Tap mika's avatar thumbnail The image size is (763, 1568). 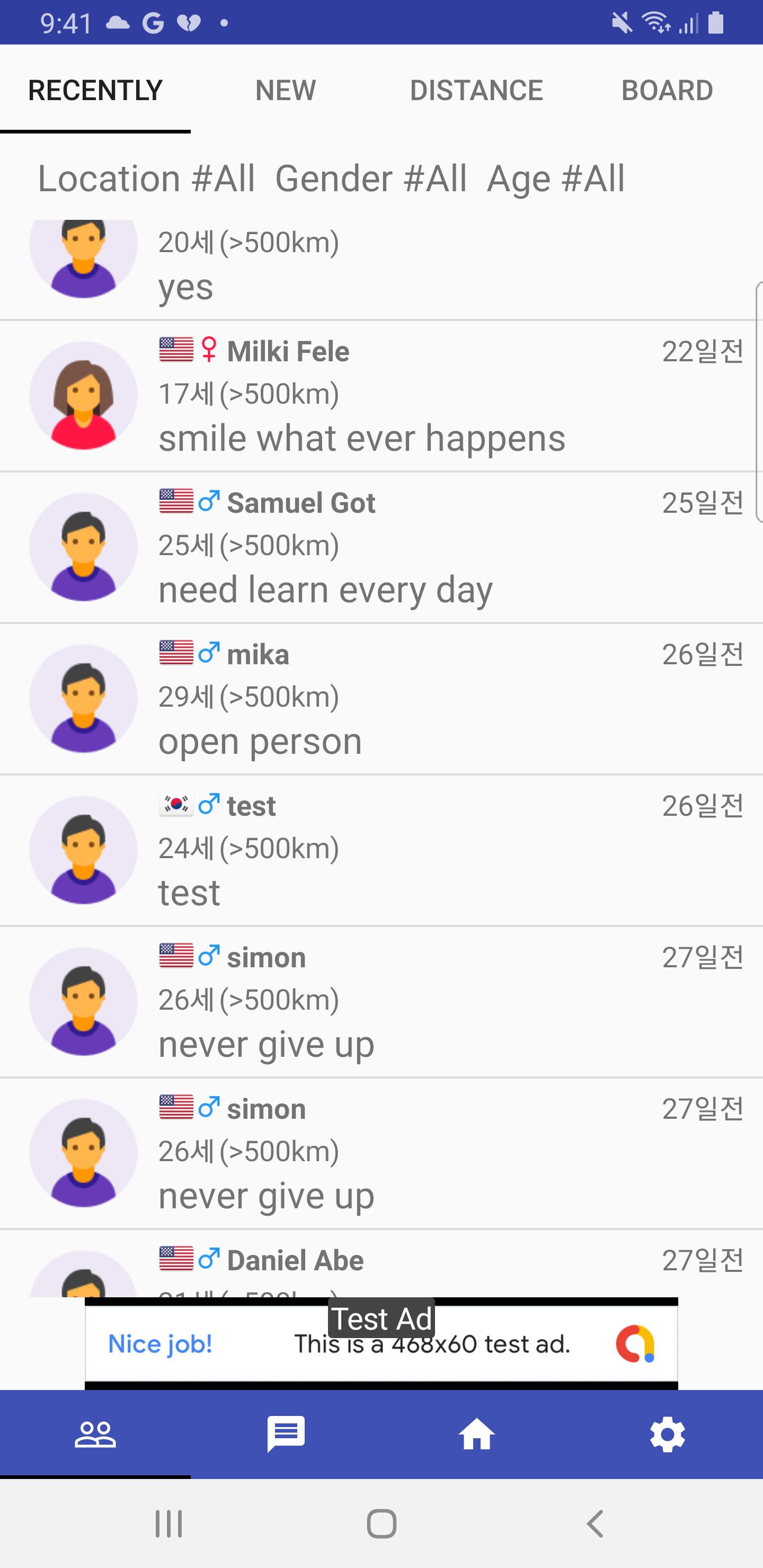(83, 699)
